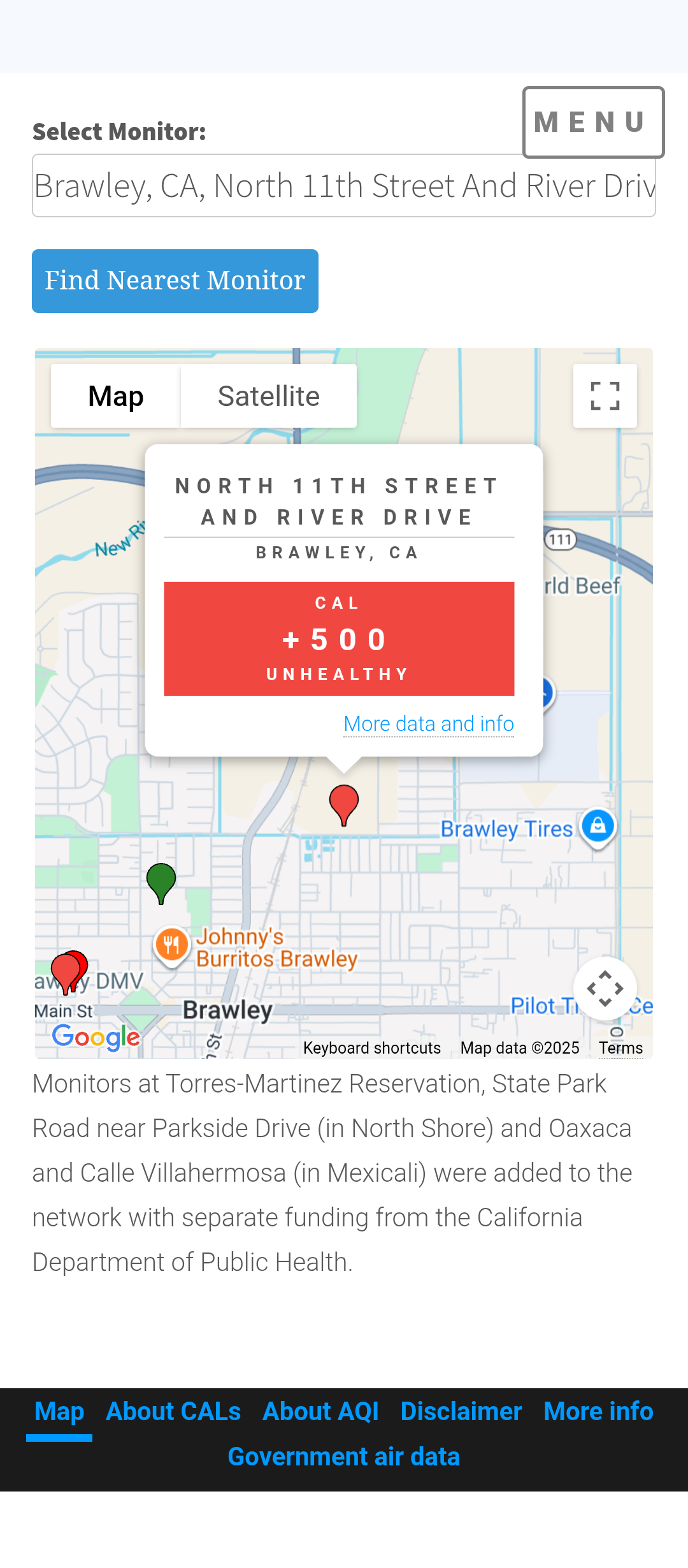Go to About AQI page

(320, 1411)
